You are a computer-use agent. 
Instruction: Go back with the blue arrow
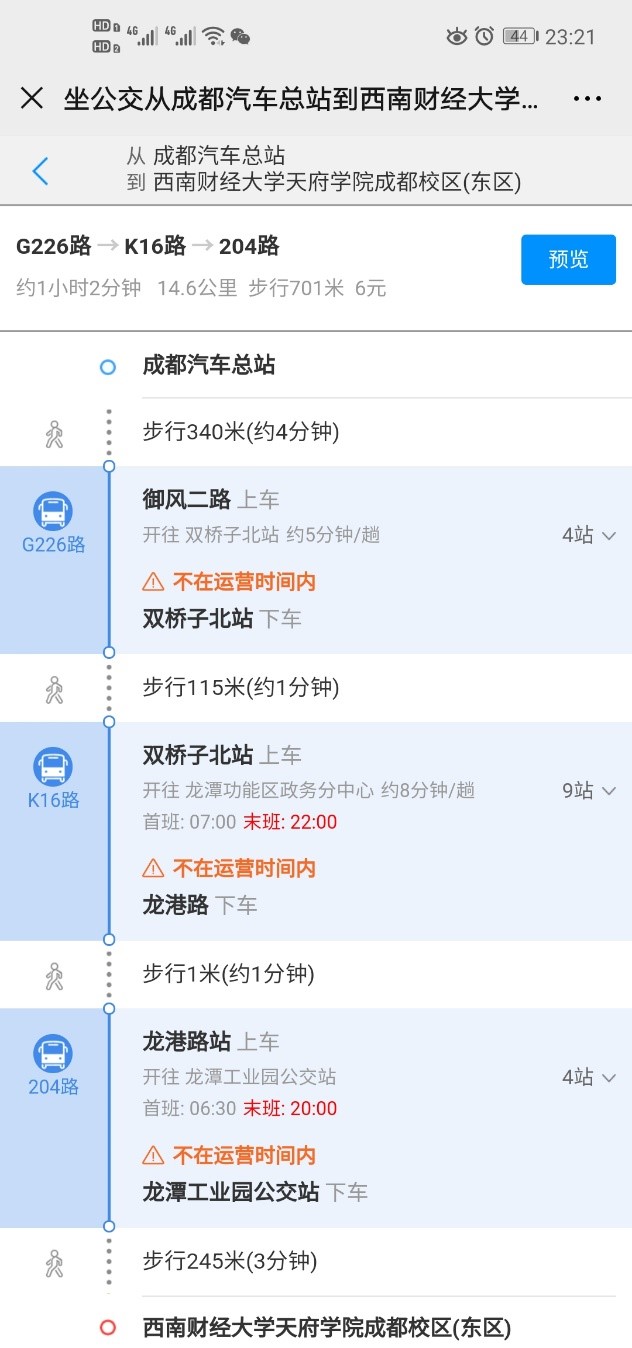coord(40,171)
